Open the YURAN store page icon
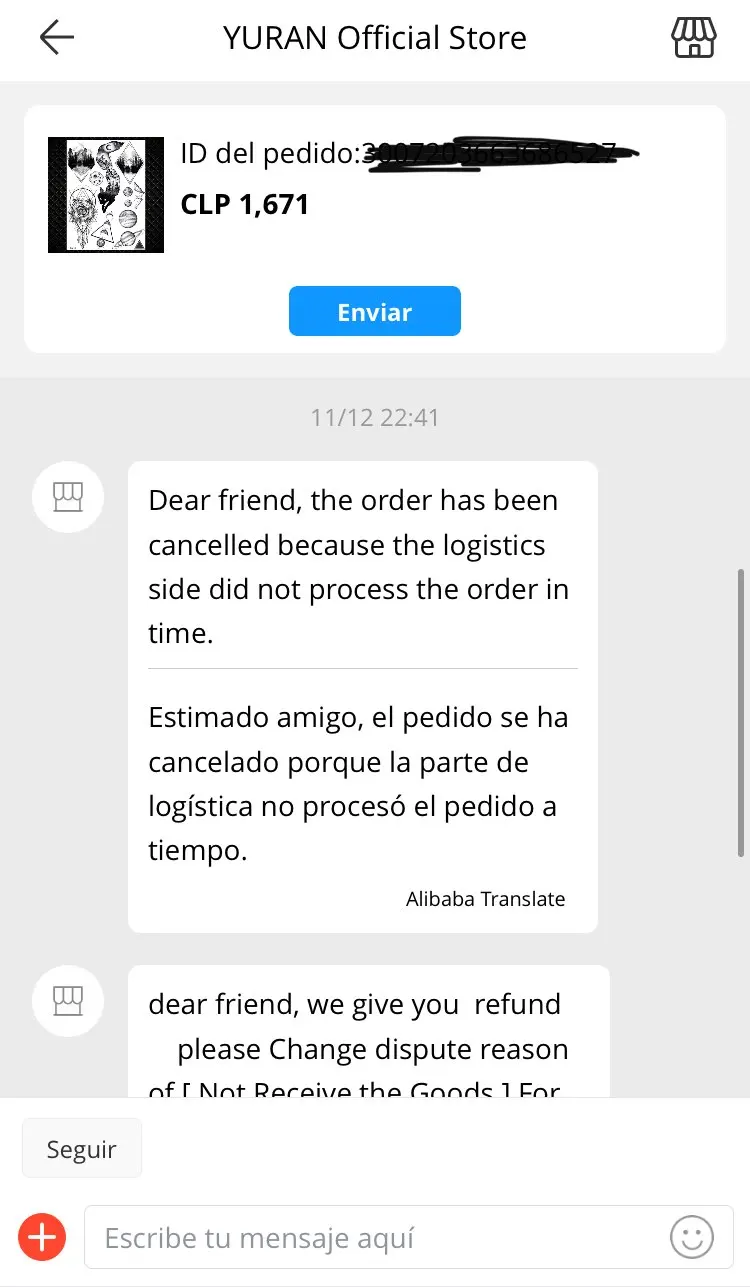750x1287 pixels. pyautogui.click(x=693, y=38)
